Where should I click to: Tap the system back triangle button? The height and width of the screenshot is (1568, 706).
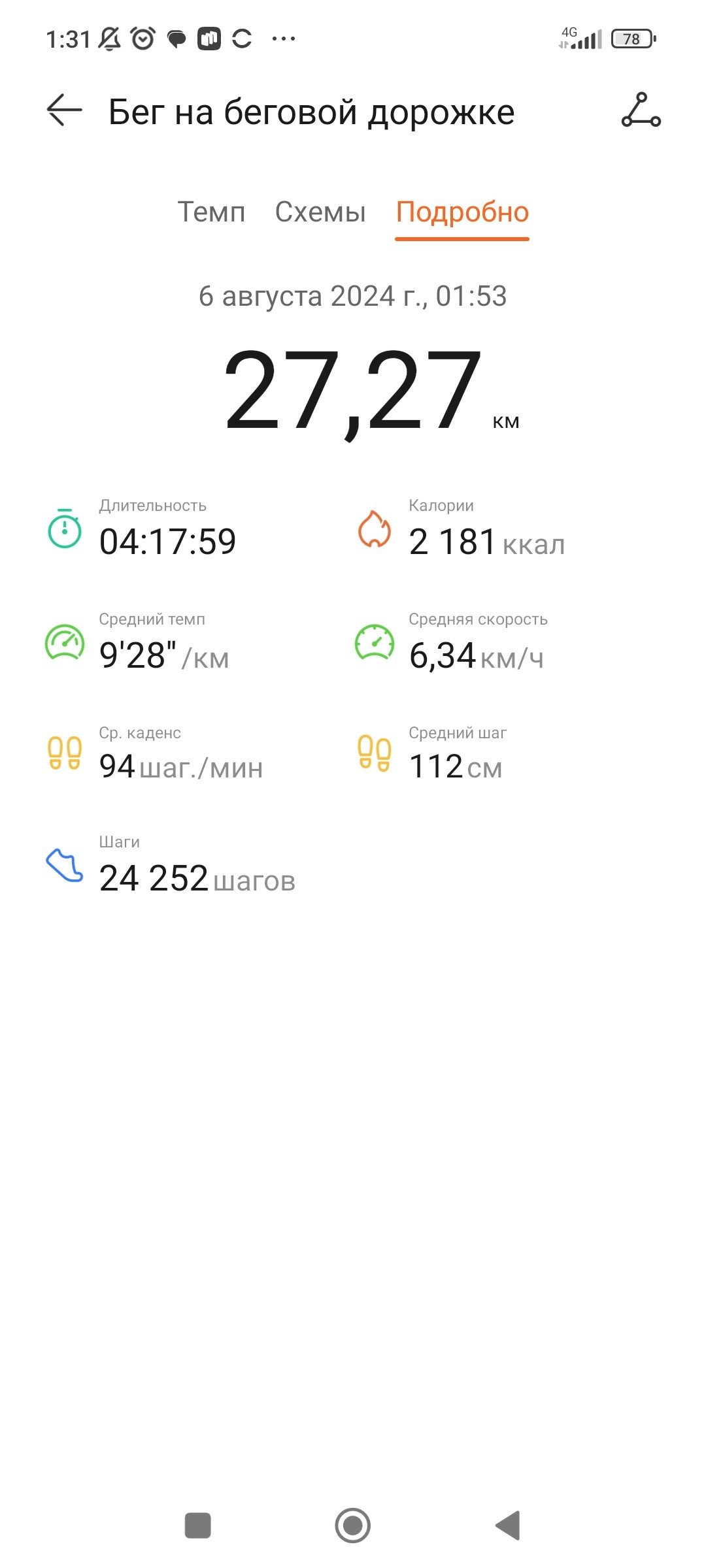click(508, 1526)
